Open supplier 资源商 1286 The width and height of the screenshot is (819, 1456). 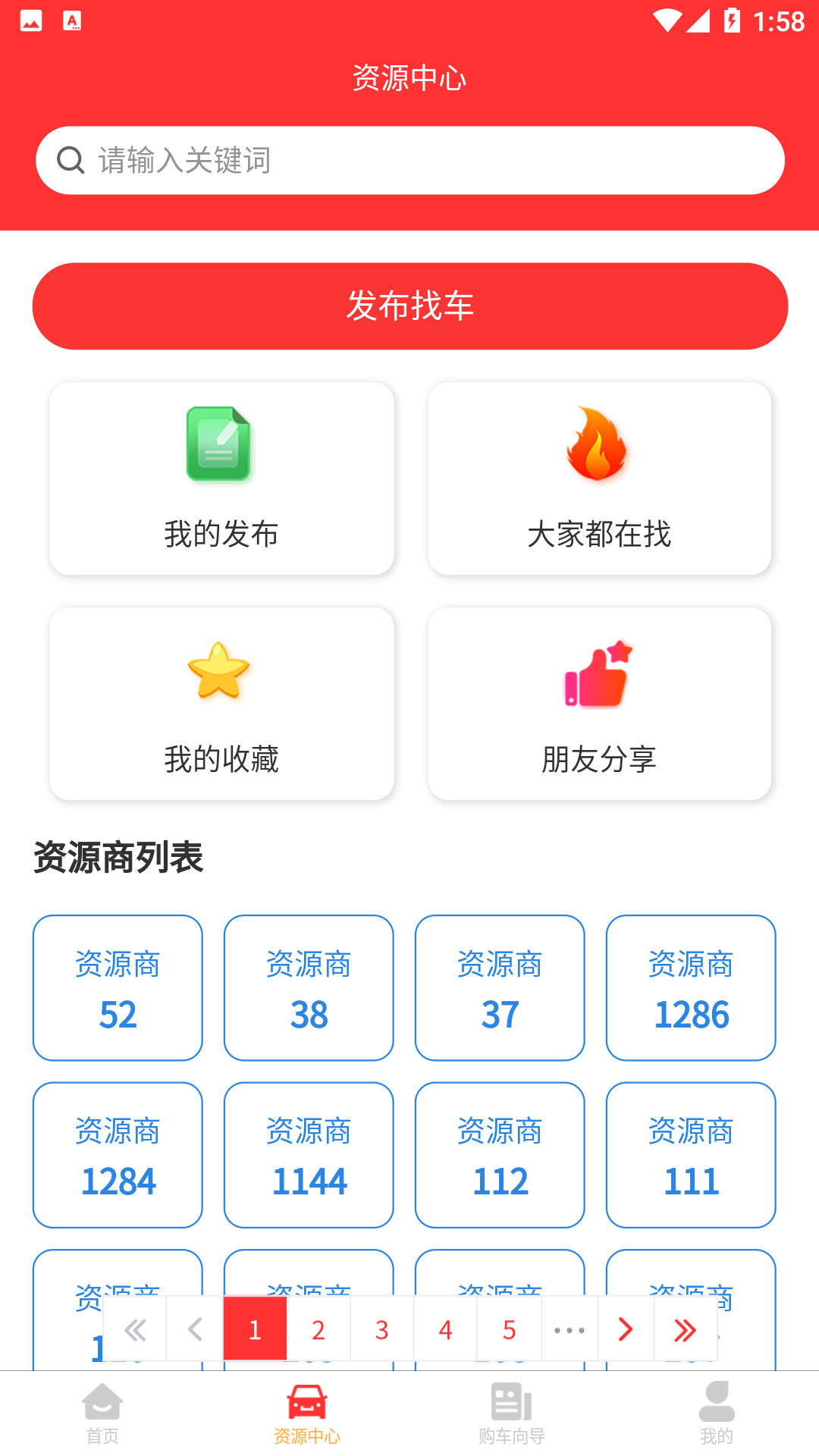(x=690, y=987)
